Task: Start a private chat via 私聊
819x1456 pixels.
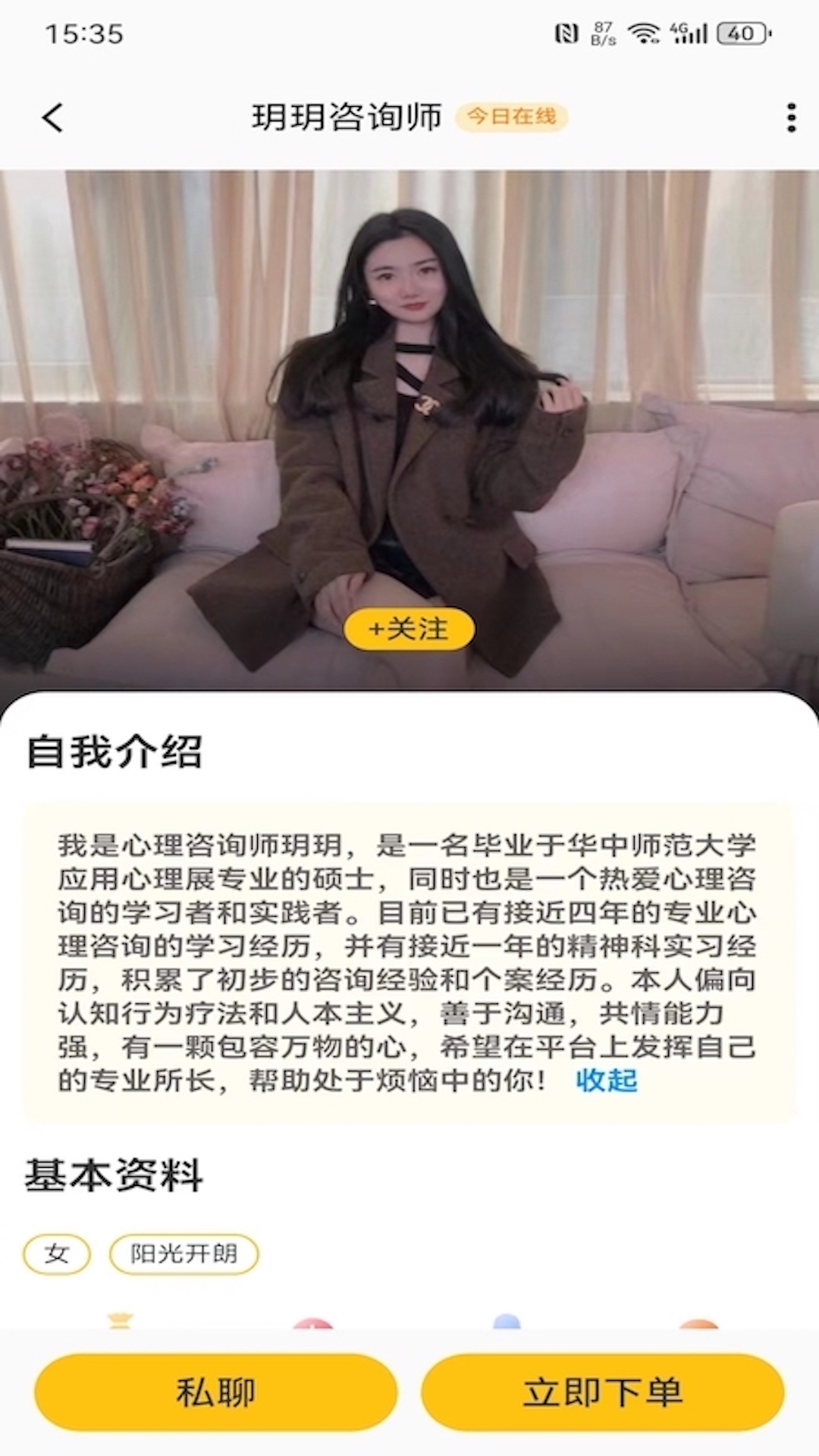Action: pyautogui.click(x=216, y=1392)
